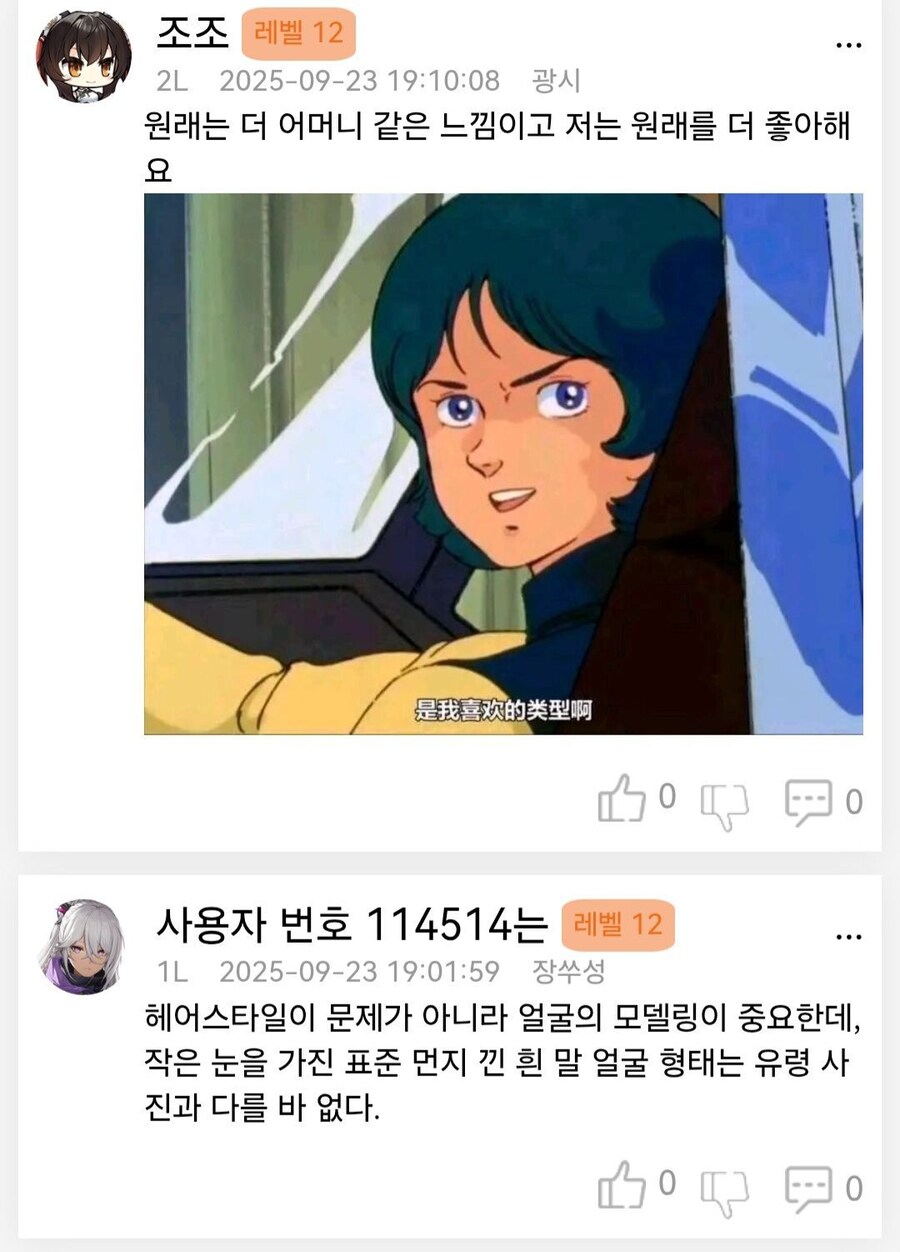Open overflow menu on 조조's comment

(848, 46)
